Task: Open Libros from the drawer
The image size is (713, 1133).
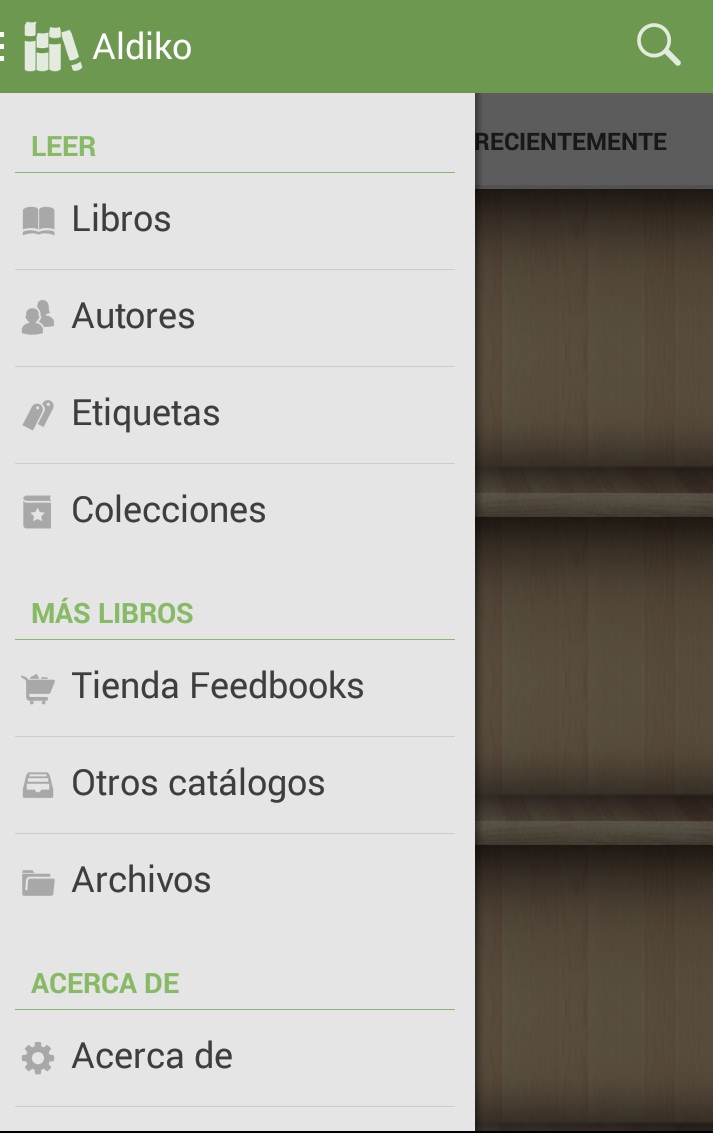Action: (234, 220)
